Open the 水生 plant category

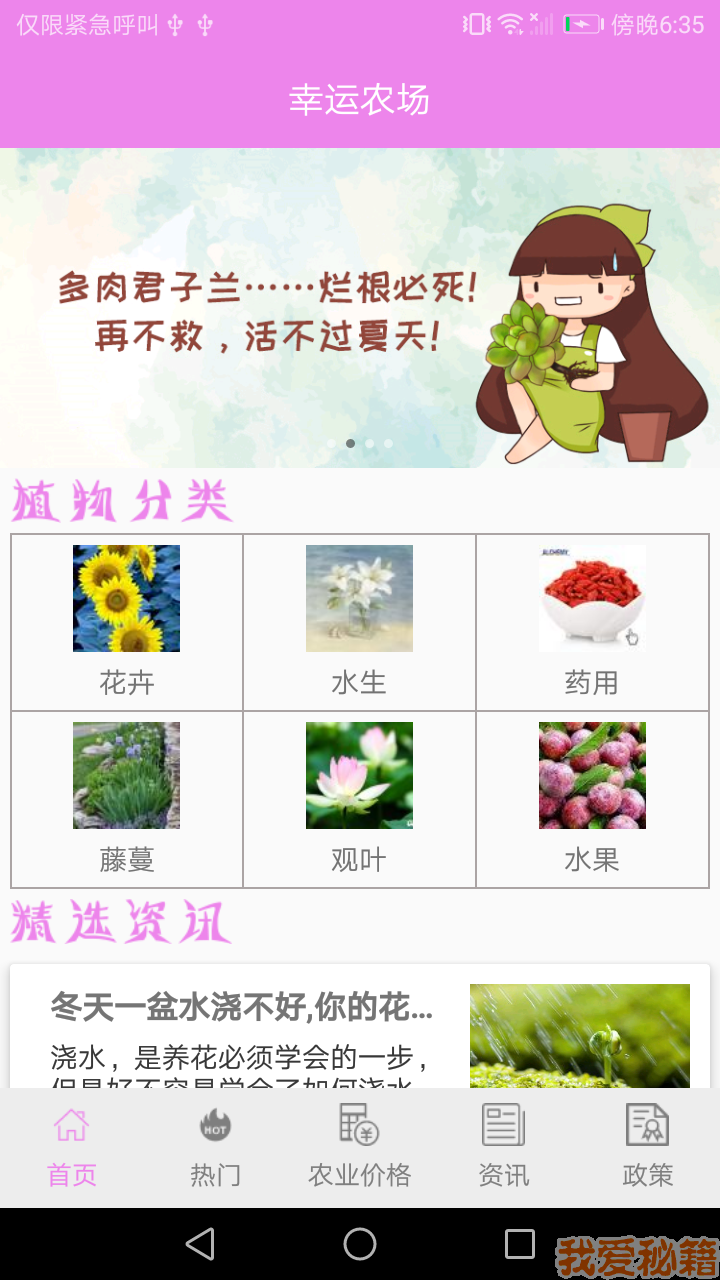(x=359, y=621)
